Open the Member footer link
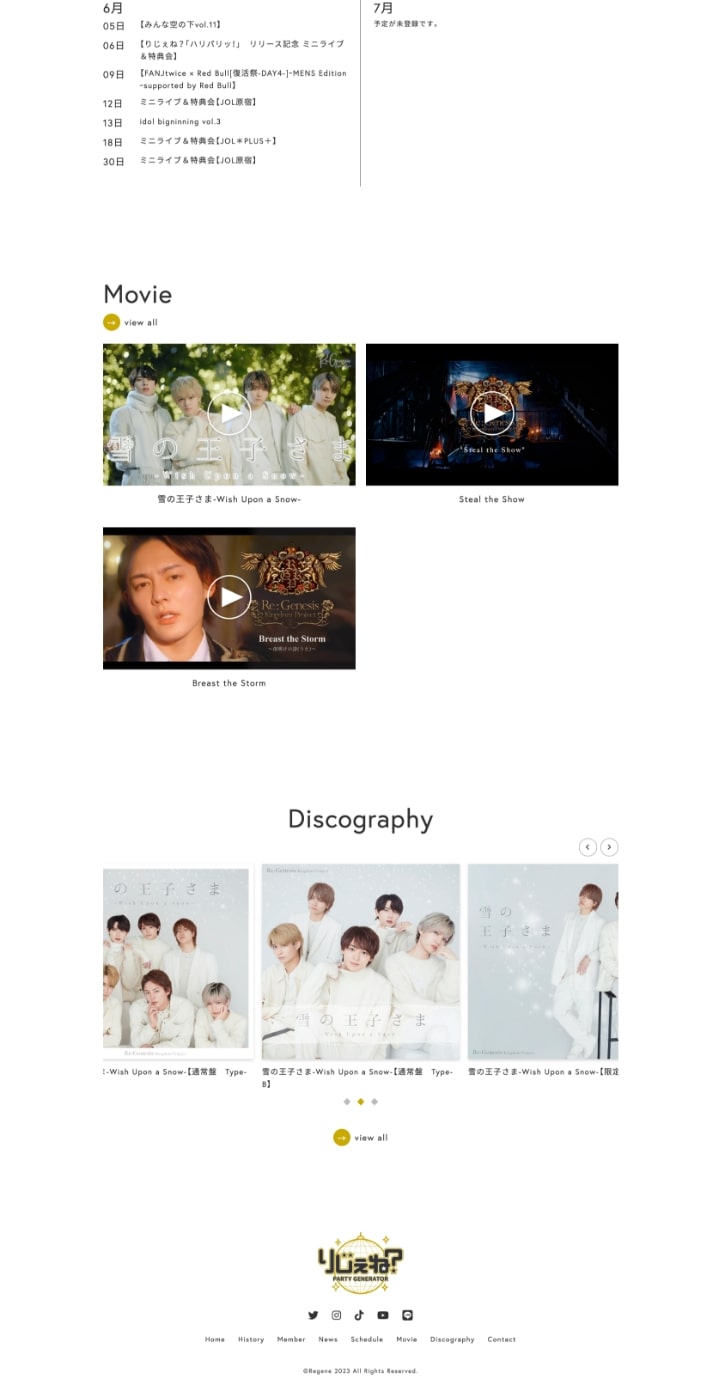The width and height of the screenshot is (722, 1393). (x=291, y=1339)
